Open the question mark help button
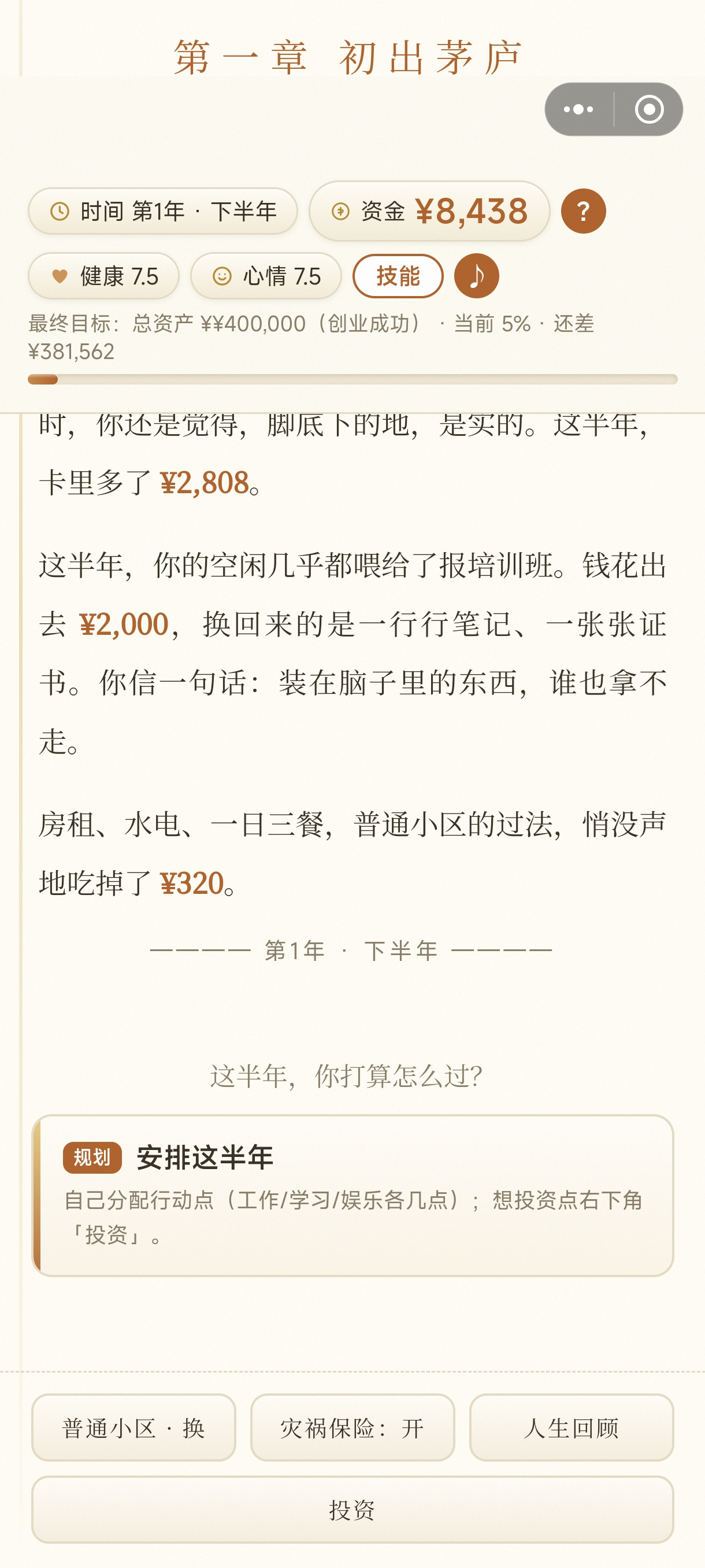The width and height of the screenshot is (705, 1568). tap(583, 211)
